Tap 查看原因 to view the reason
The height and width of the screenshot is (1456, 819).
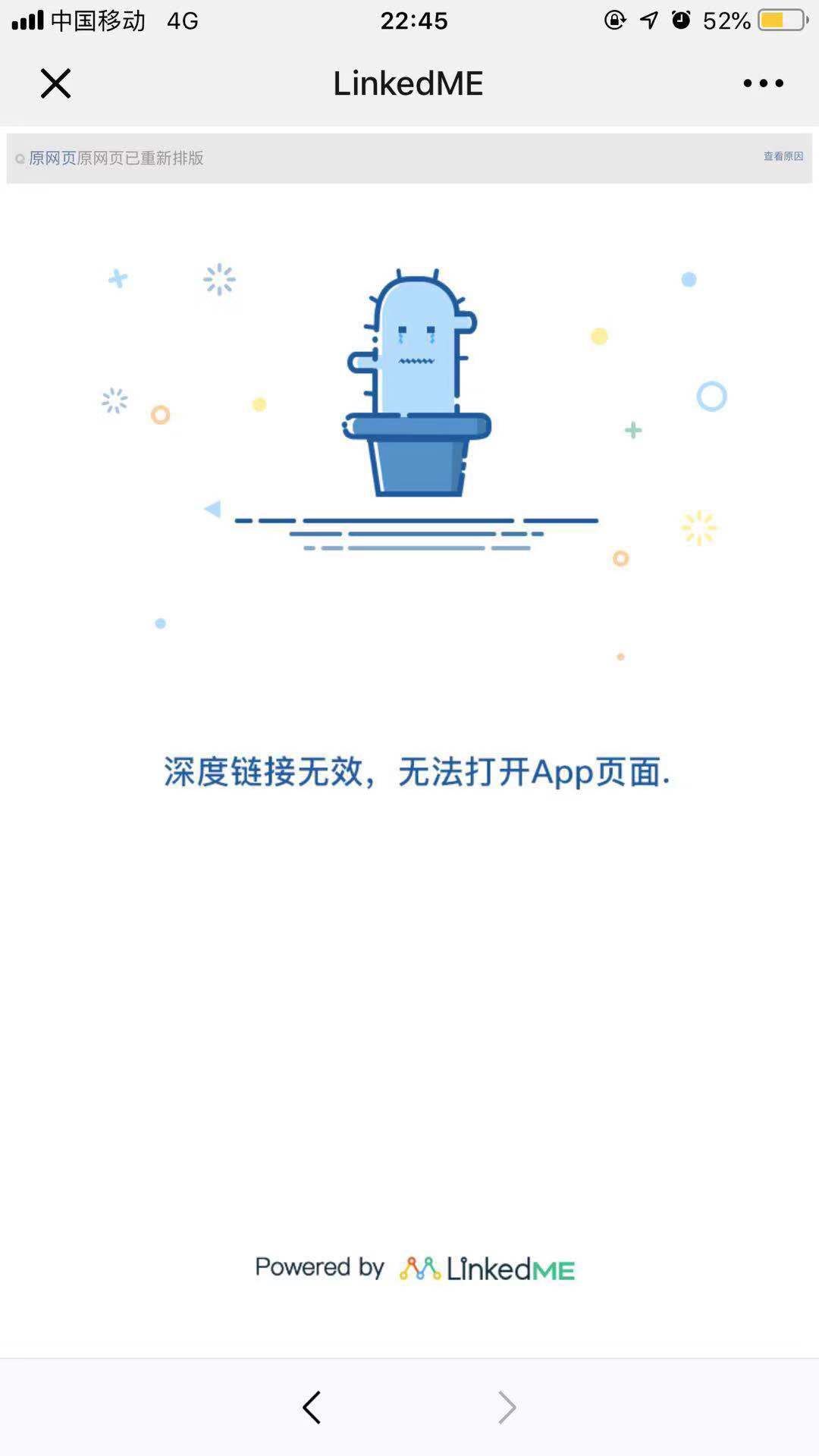point(783,156)
